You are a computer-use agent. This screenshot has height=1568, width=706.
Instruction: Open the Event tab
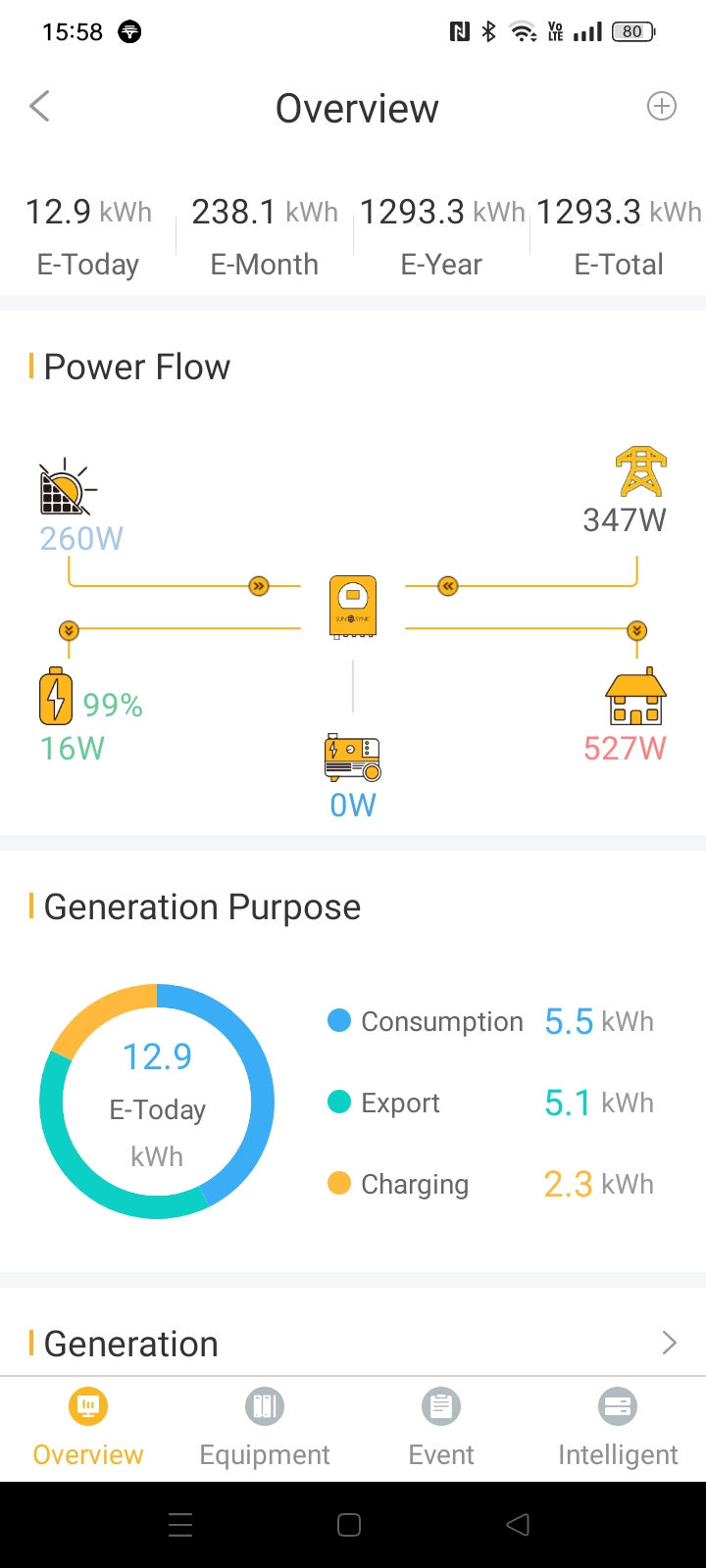(441, 1429)
